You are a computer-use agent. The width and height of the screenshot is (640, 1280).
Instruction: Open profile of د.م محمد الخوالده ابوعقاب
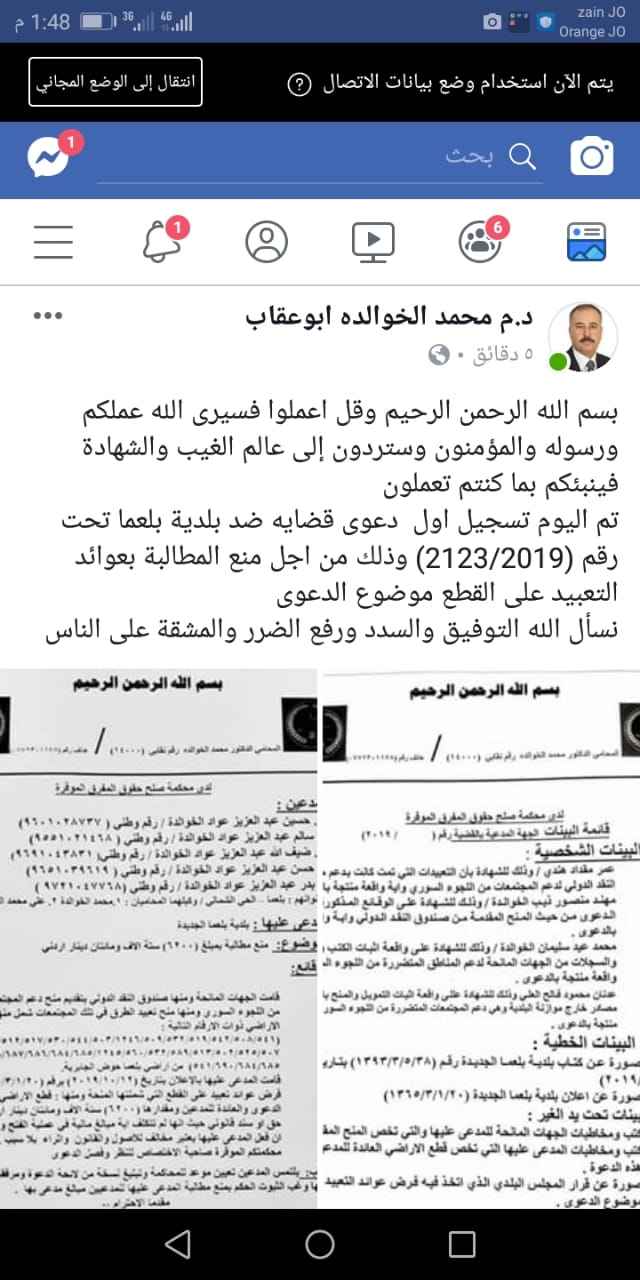coord(389,317)
